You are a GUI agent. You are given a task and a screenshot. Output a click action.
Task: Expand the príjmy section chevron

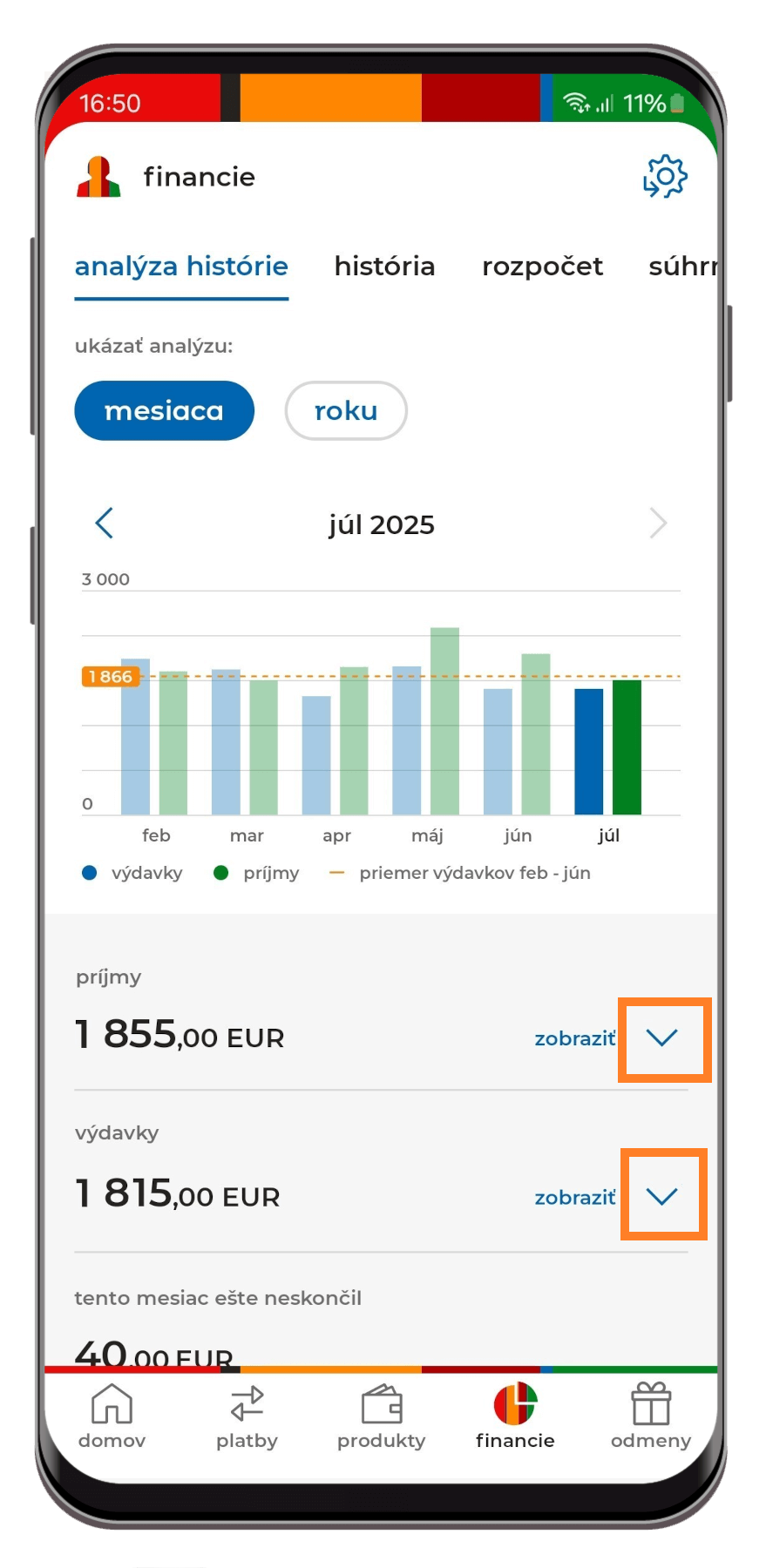coord(662,1037)
